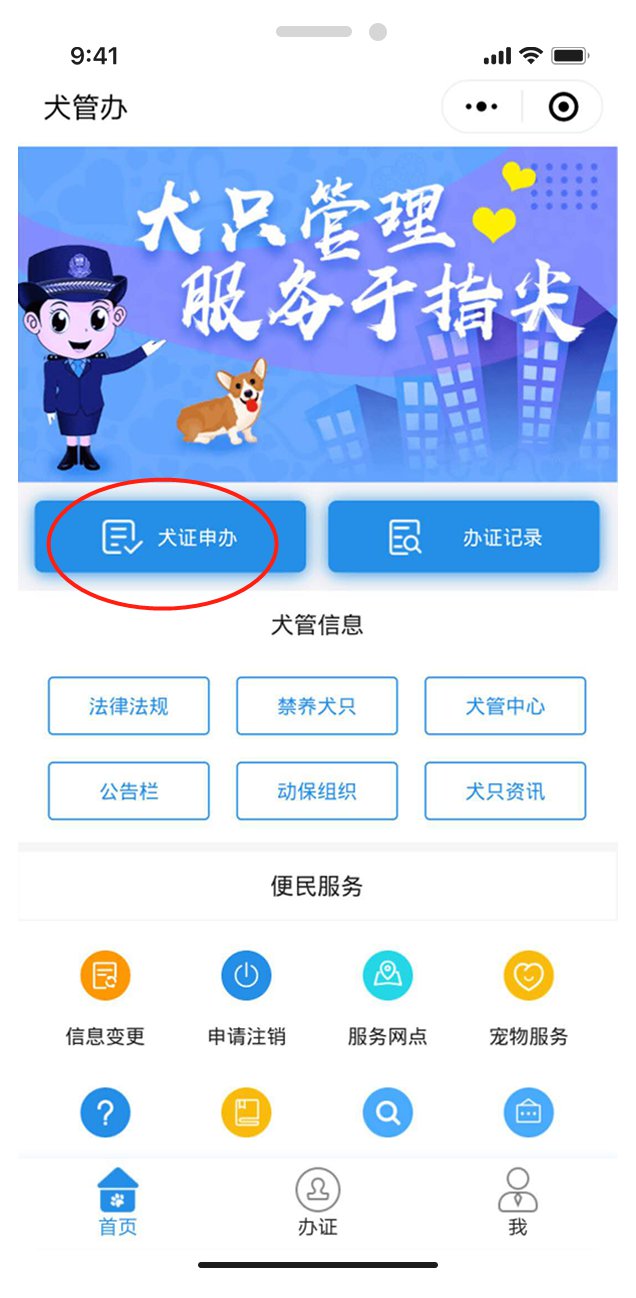The width and height of the screenshot is (636, 1298).
Task: Open 法律法规 laws and regulations
Action: point(129,706)
